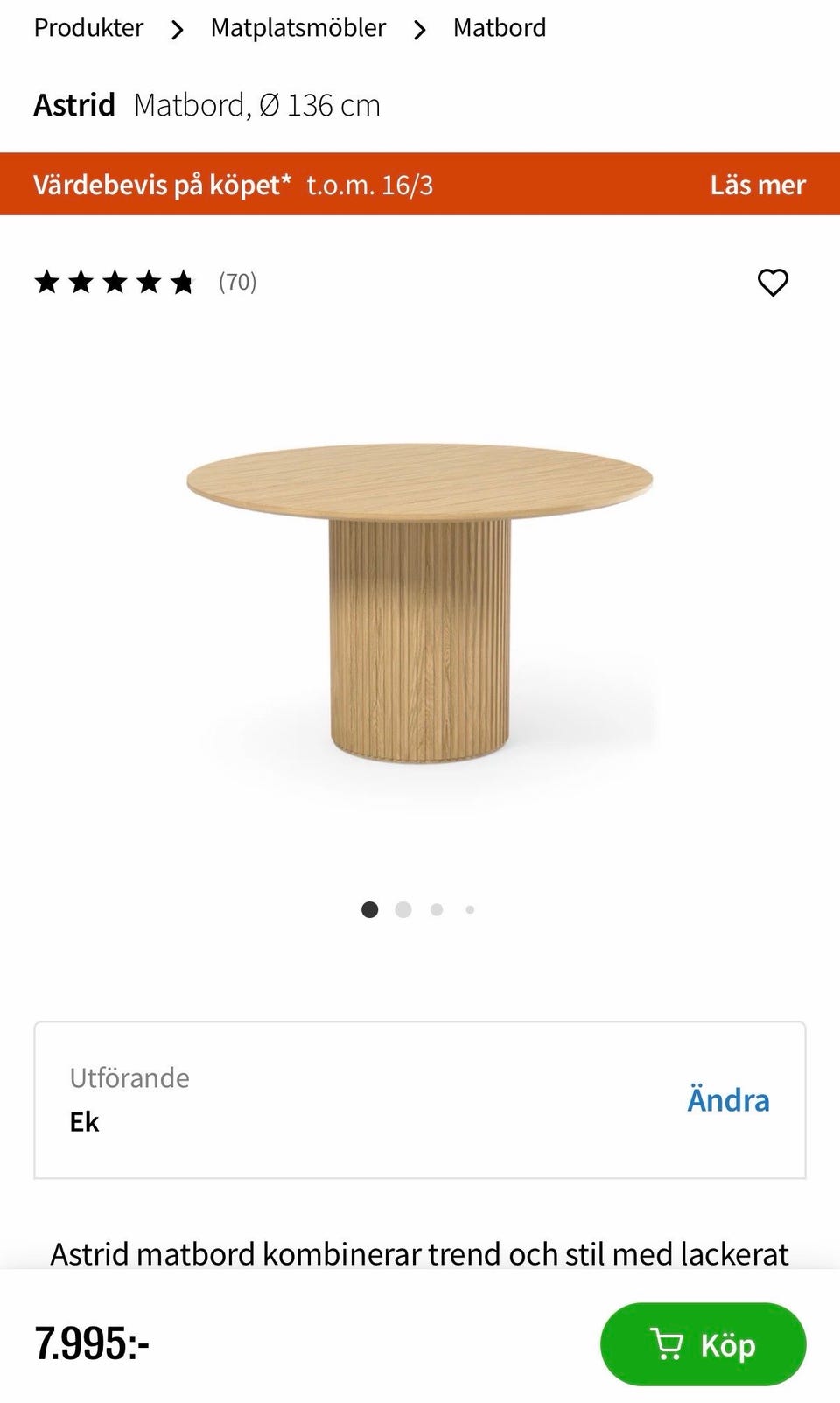Select the second carousel dot

(403, 909)
